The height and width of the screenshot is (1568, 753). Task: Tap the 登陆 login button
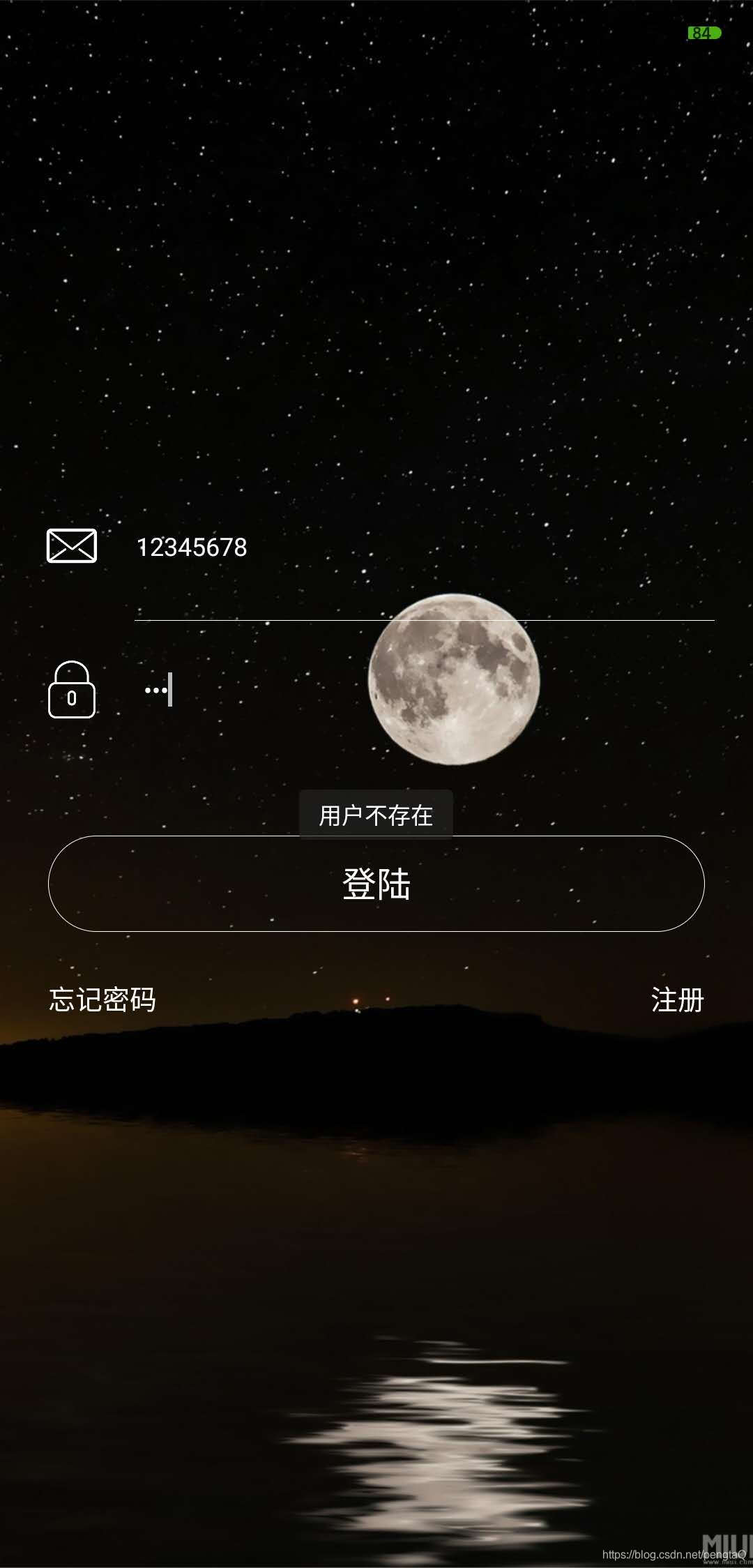(376, 884)
